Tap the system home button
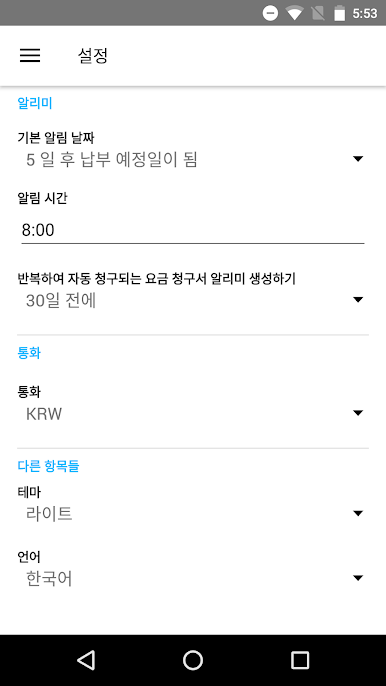The image size is (386, 686). point(193,660)
